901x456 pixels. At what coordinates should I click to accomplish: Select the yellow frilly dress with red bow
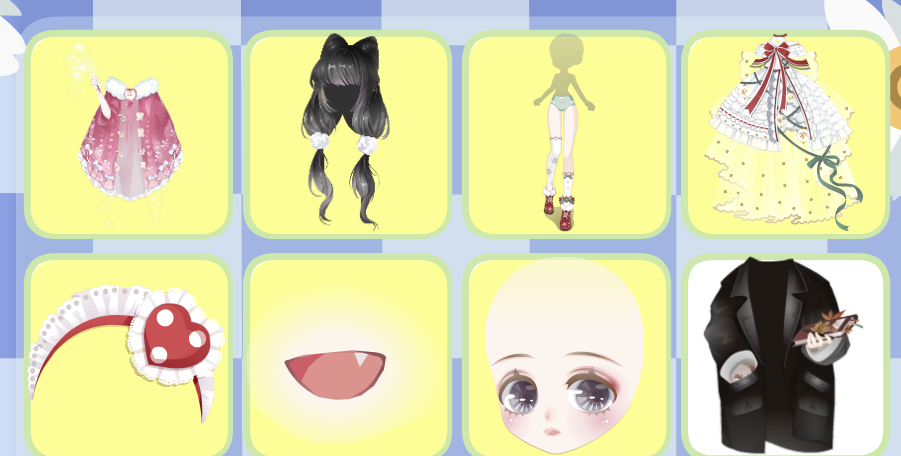pyautogui.click(x=785, y=135)
